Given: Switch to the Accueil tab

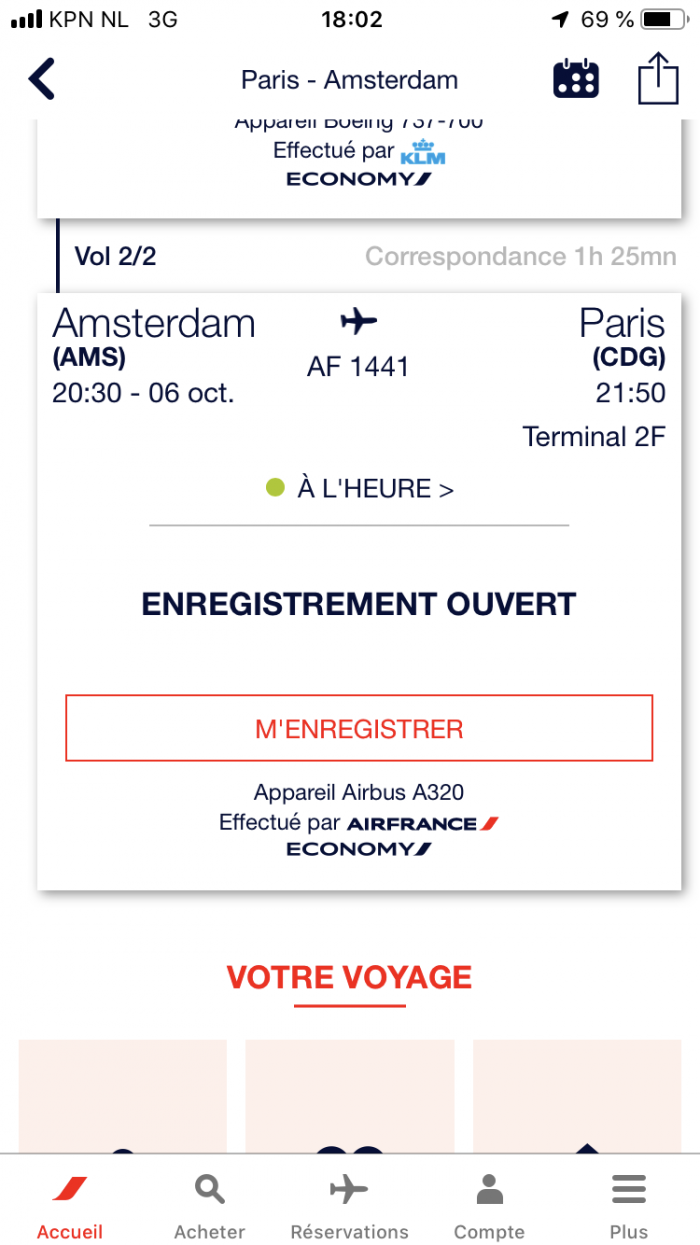Looking at the screenshot, I should coord(70,1205).
